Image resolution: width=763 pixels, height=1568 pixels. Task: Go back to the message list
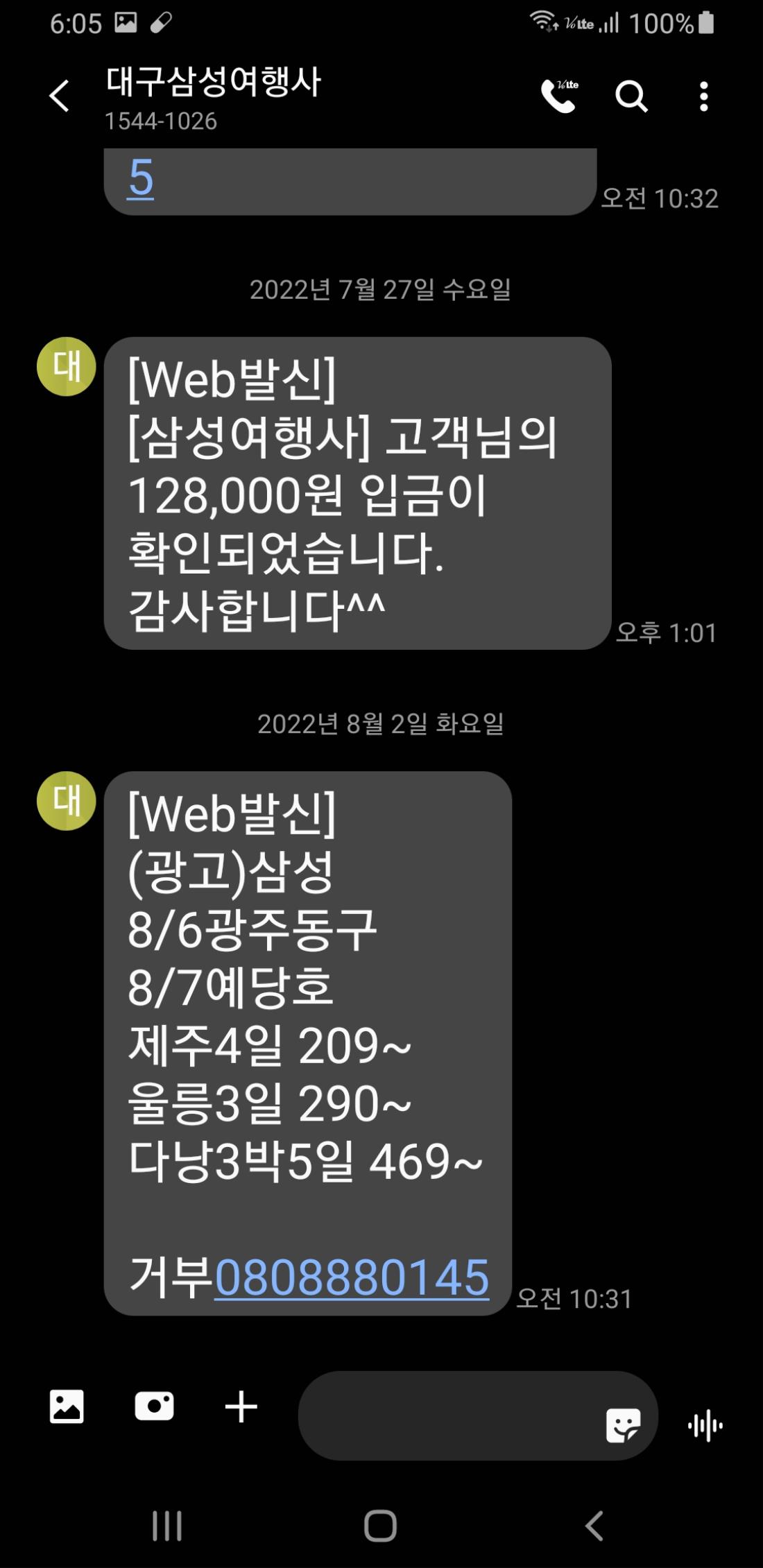tap(60, 96)
